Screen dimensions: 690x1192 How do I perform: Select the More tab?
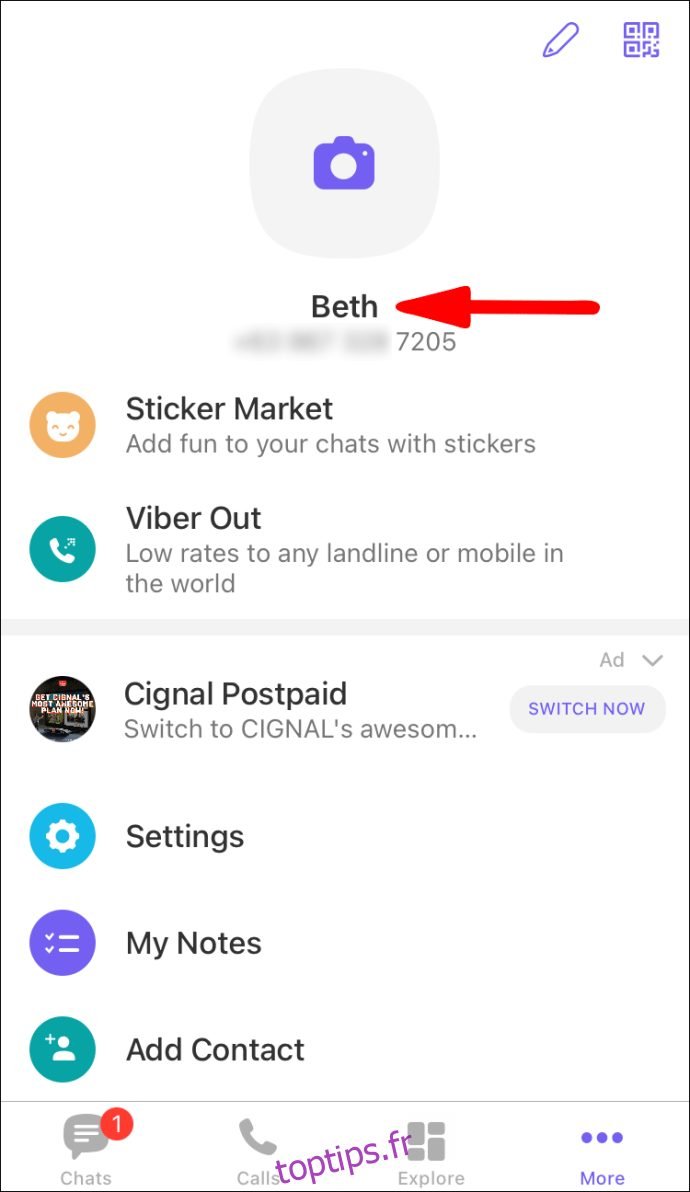[x=602, y=1150]
